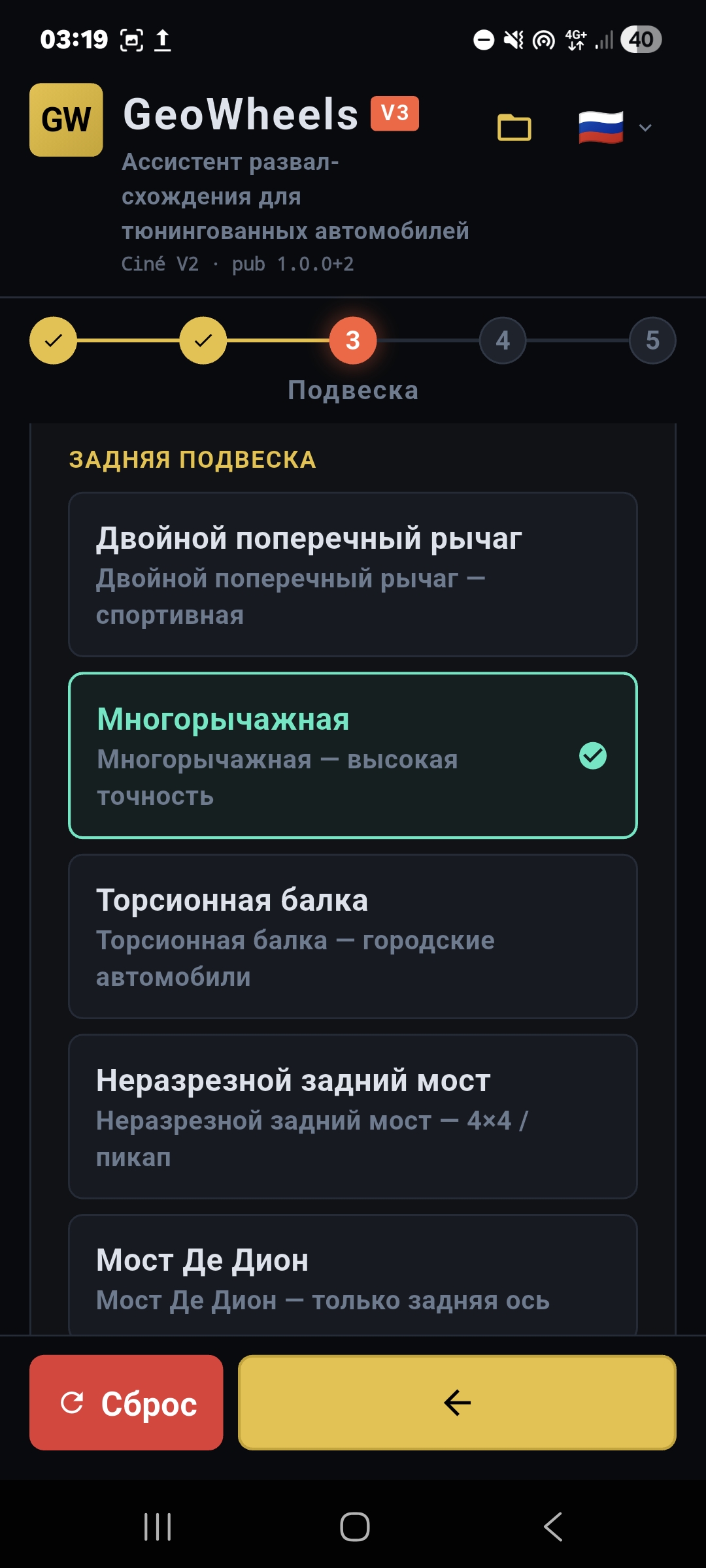
Task: Choose Неразрезной задний мост option
Action: click(353, 1117)
